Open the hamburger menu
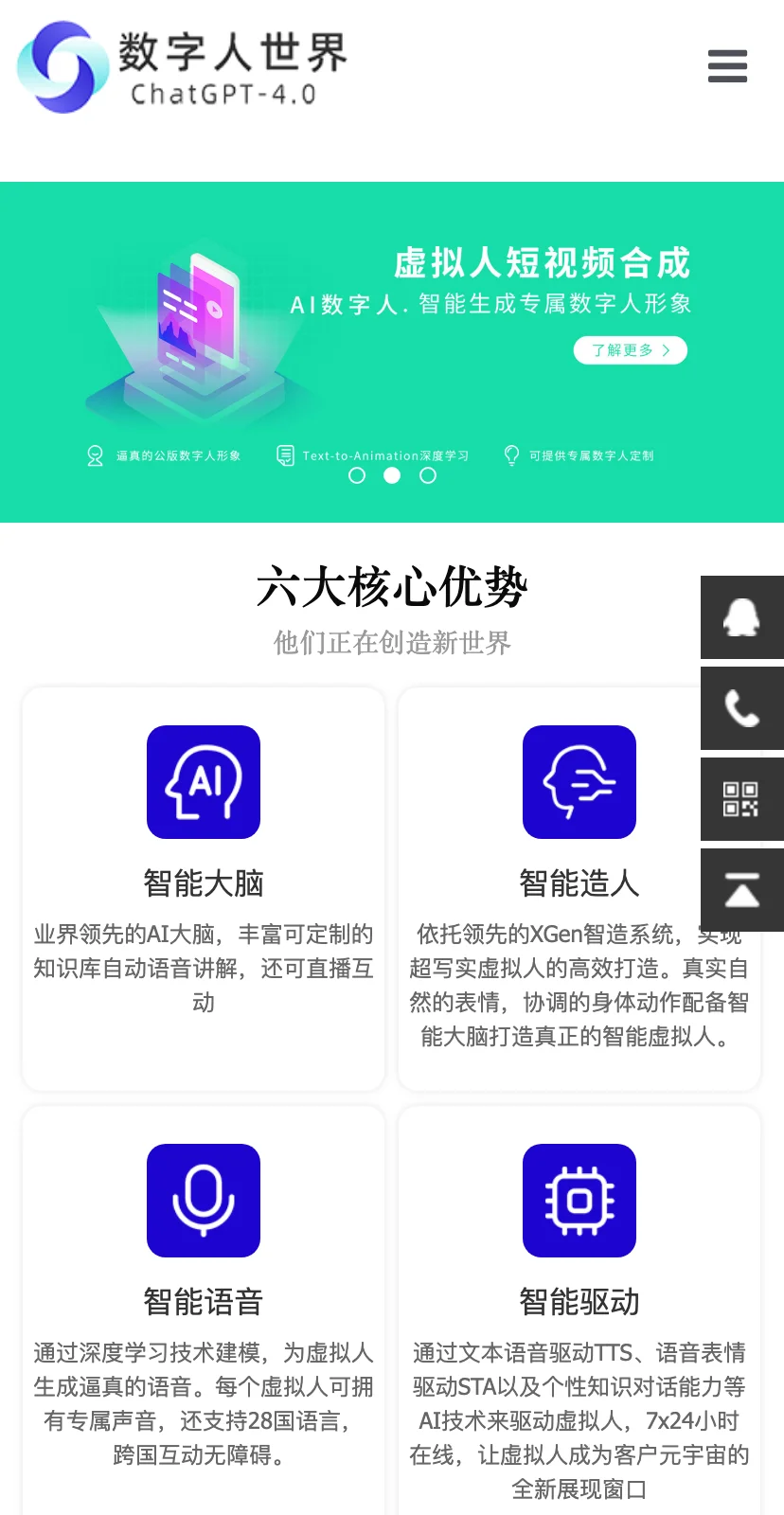This screenshot has height=1515, width=784. (x=727, y=66)
